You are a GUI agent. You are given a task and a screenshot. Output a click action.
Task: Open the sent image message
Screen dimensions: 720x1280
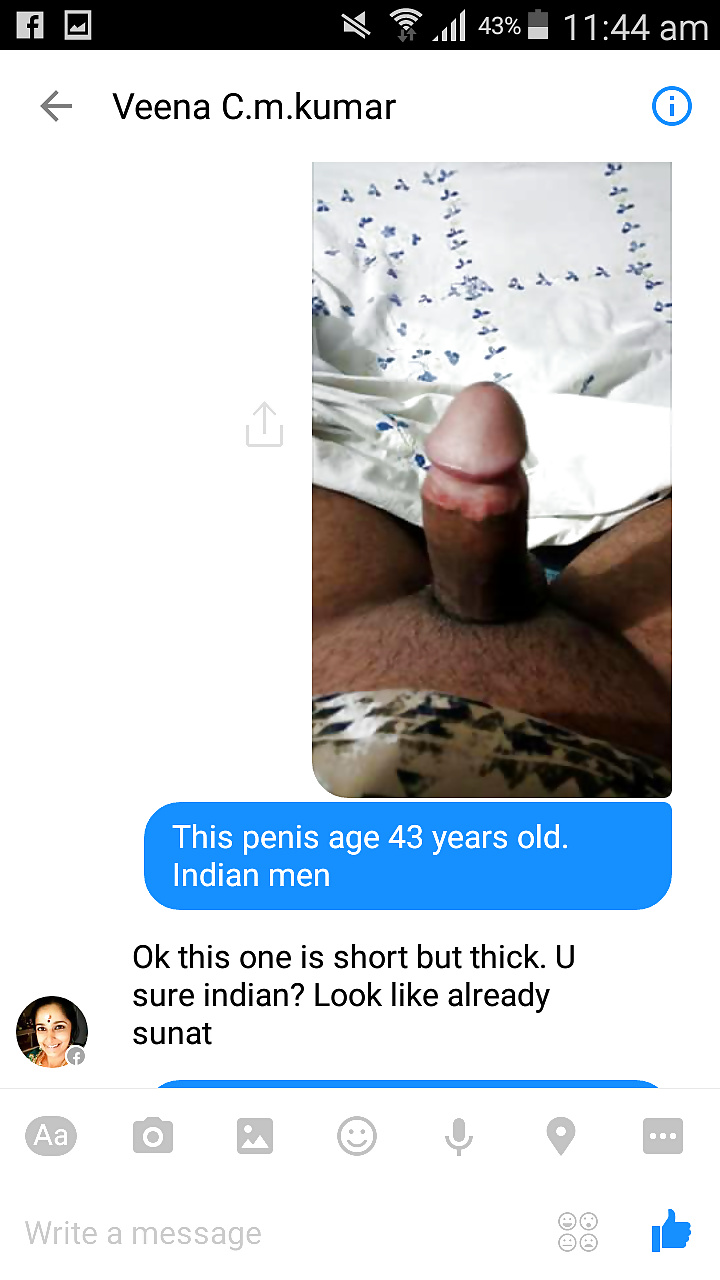(492, 479)
